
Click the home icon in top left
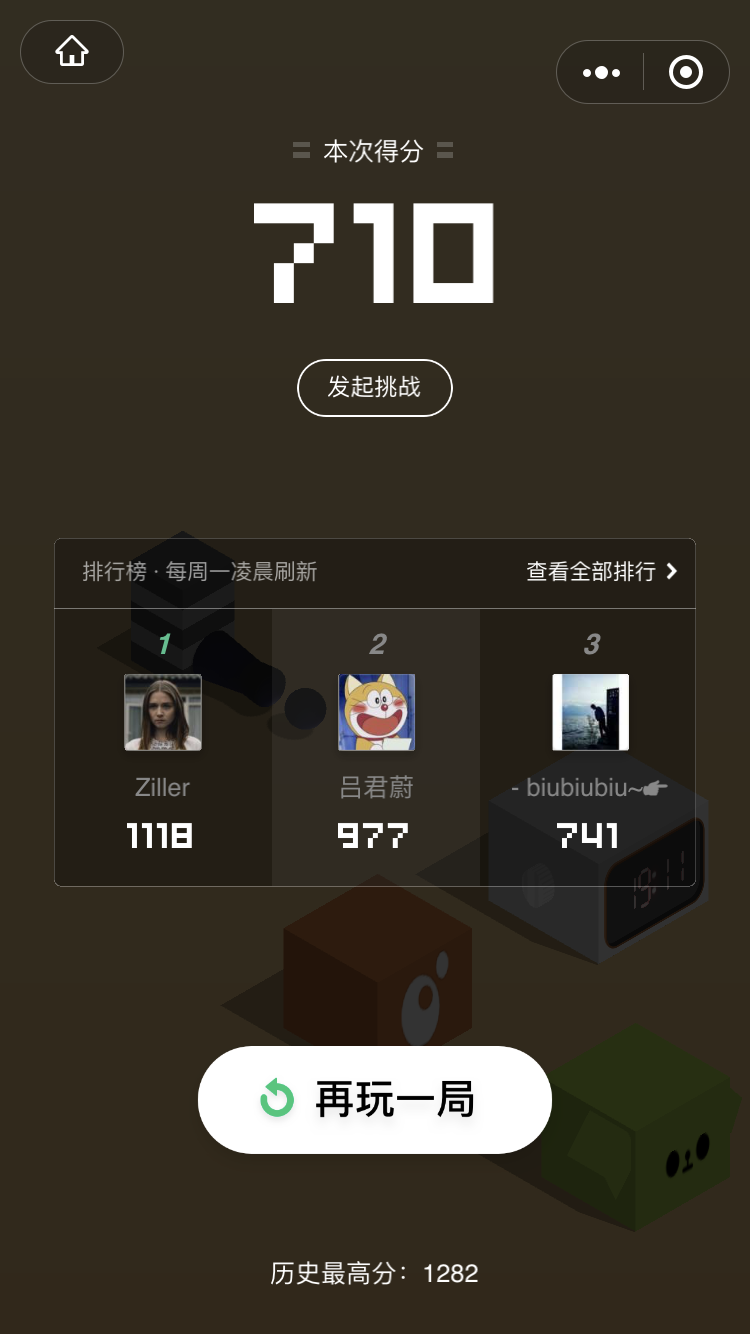pos(71,51)
